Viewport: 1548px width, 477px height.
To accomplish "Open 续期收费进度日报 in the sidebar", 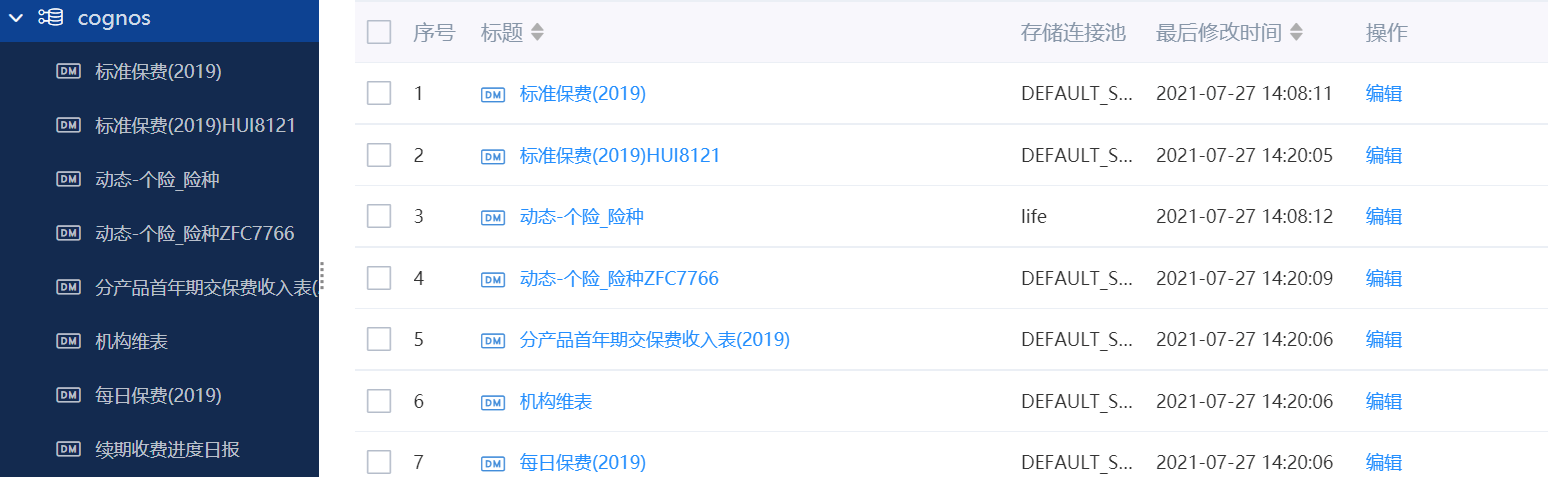I will (167, 449).
